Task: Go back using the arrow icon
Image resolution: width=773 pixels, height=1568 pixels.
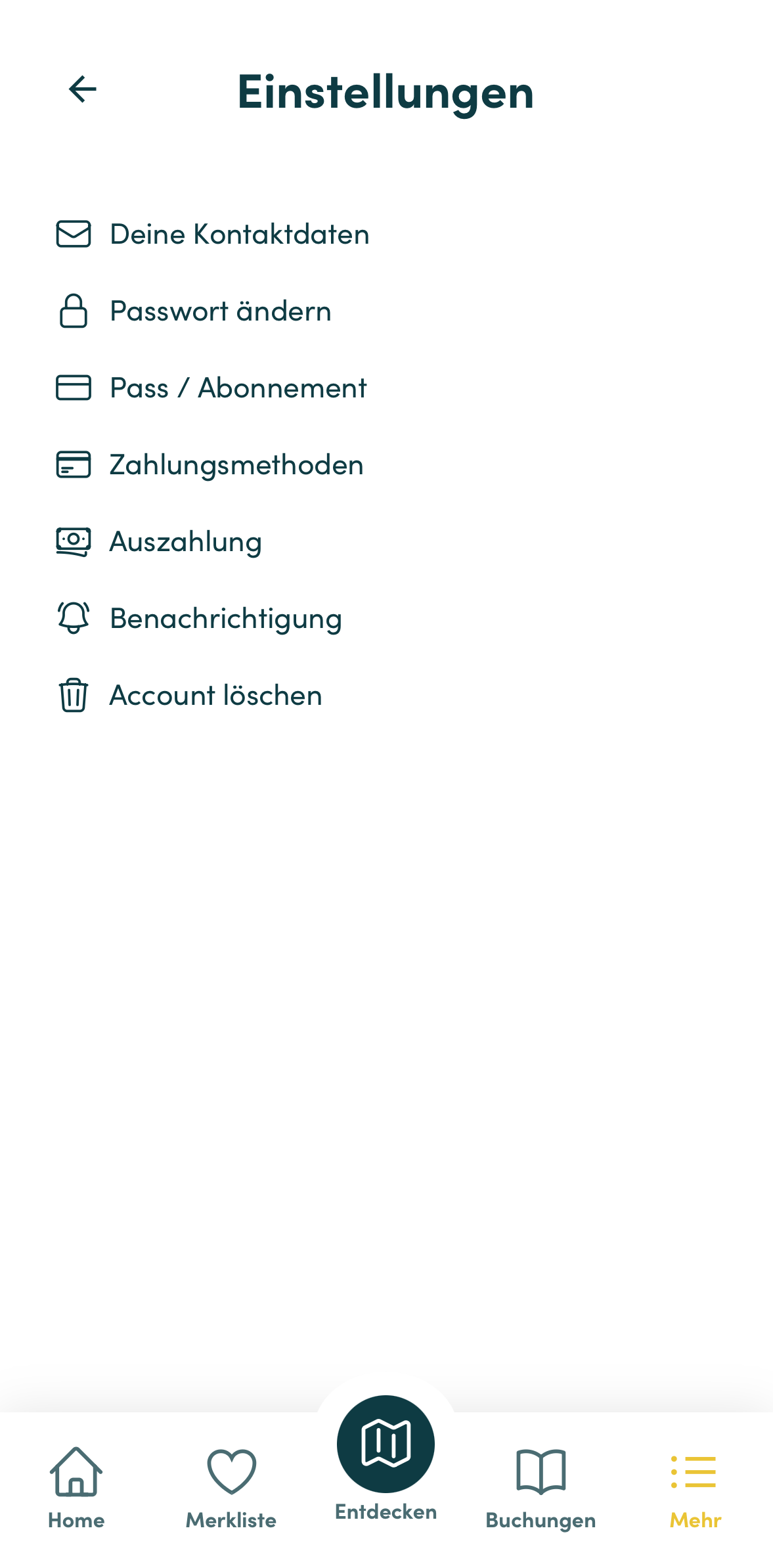Action: [83, 89]
